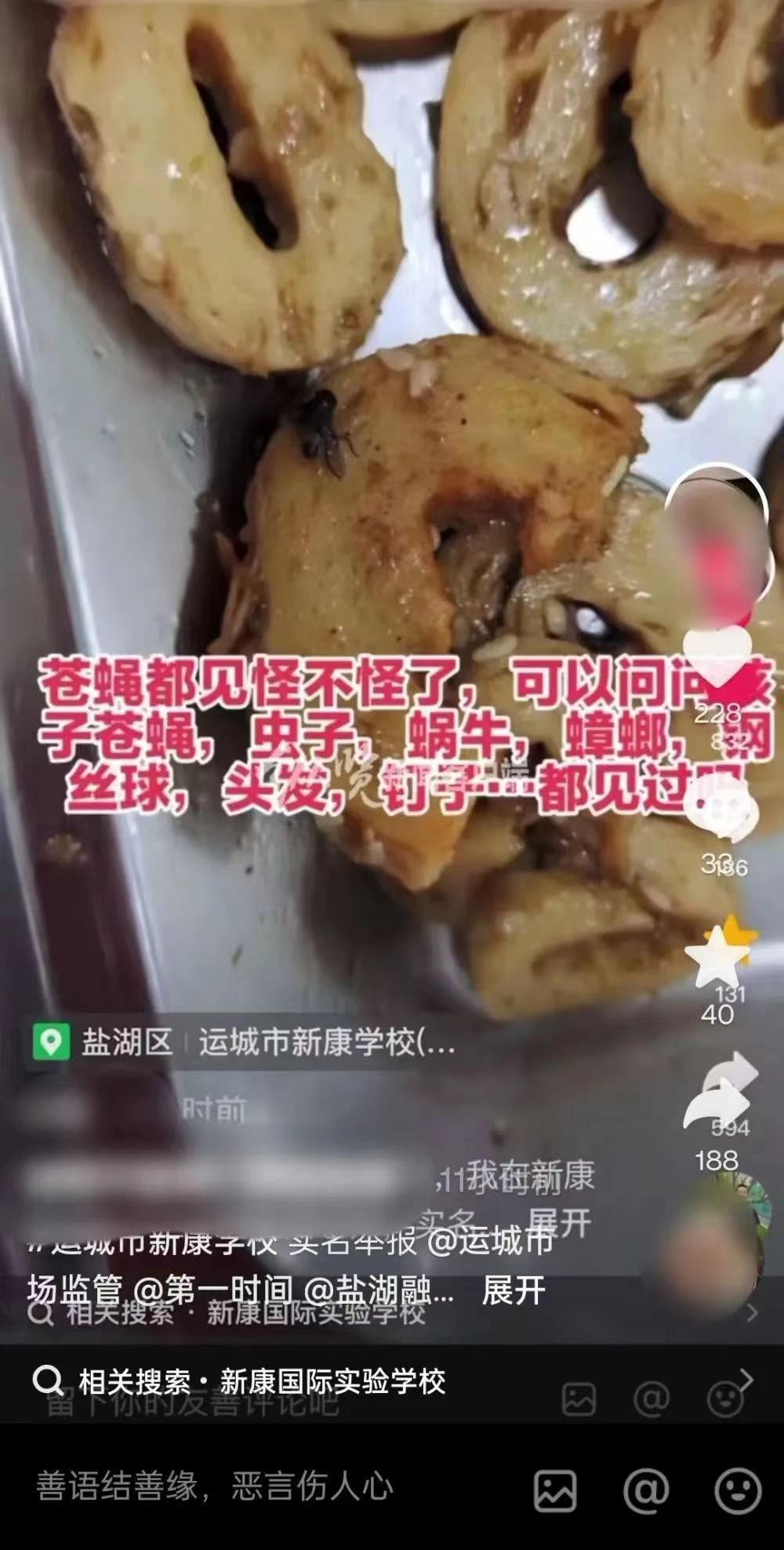Expand the caption with 展开
The width and height of the screenshot is (784, 1550).
coord(514,1290)
